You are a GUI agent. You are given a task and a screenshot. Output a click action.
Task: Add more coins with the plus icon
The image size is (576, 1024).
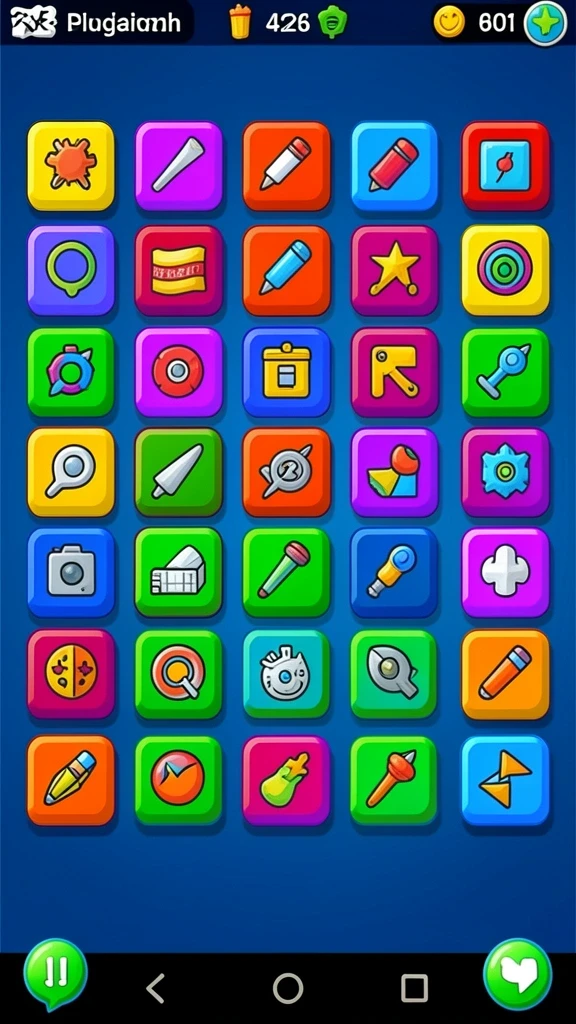pyautogui.click(x=545, y=23)
